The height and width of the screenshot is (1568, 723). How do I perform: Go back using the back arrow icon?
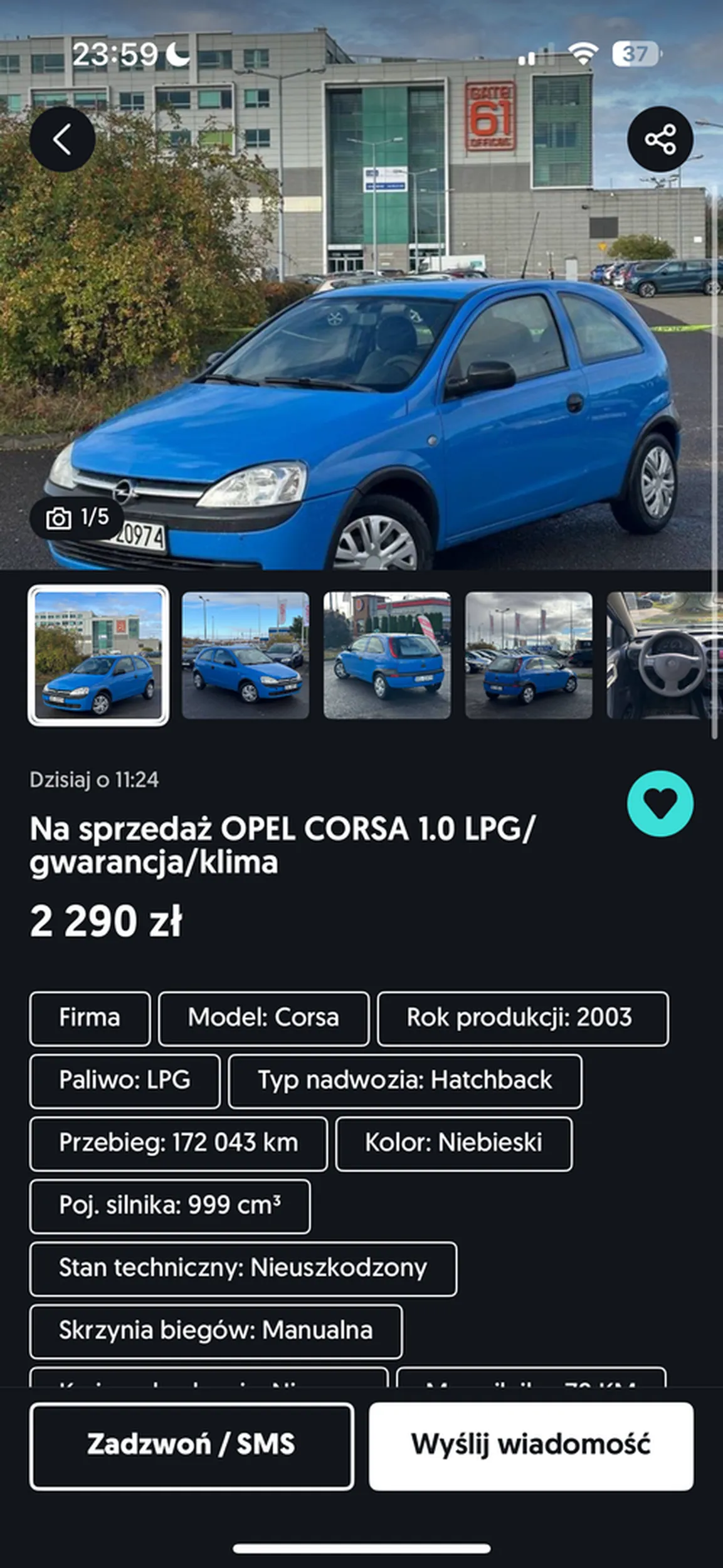pos(63,139)
